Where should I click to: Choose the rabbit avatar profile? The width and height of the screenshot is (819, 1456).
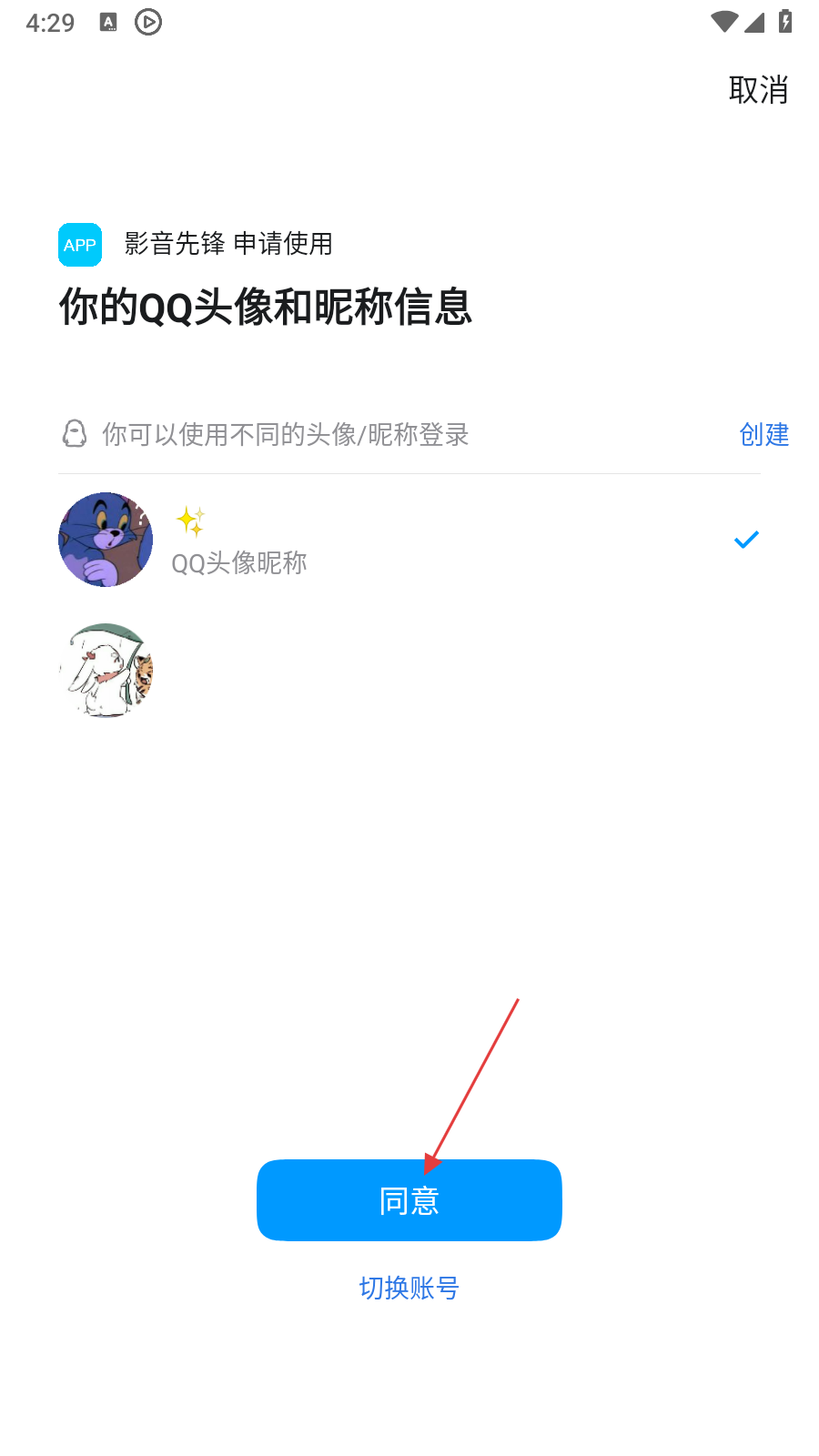click(x=106, y=671)
